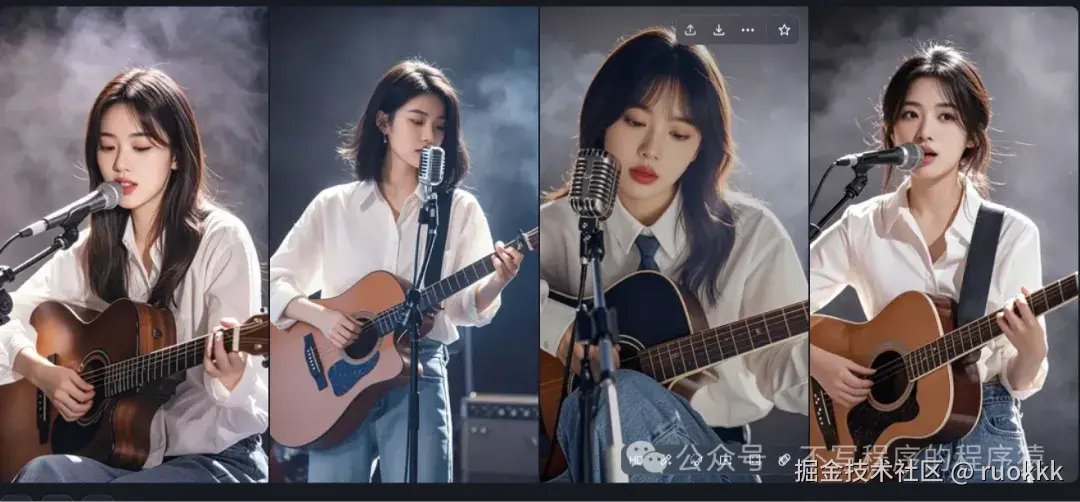Open the fourth generated guitarist image

click(944, 250)
